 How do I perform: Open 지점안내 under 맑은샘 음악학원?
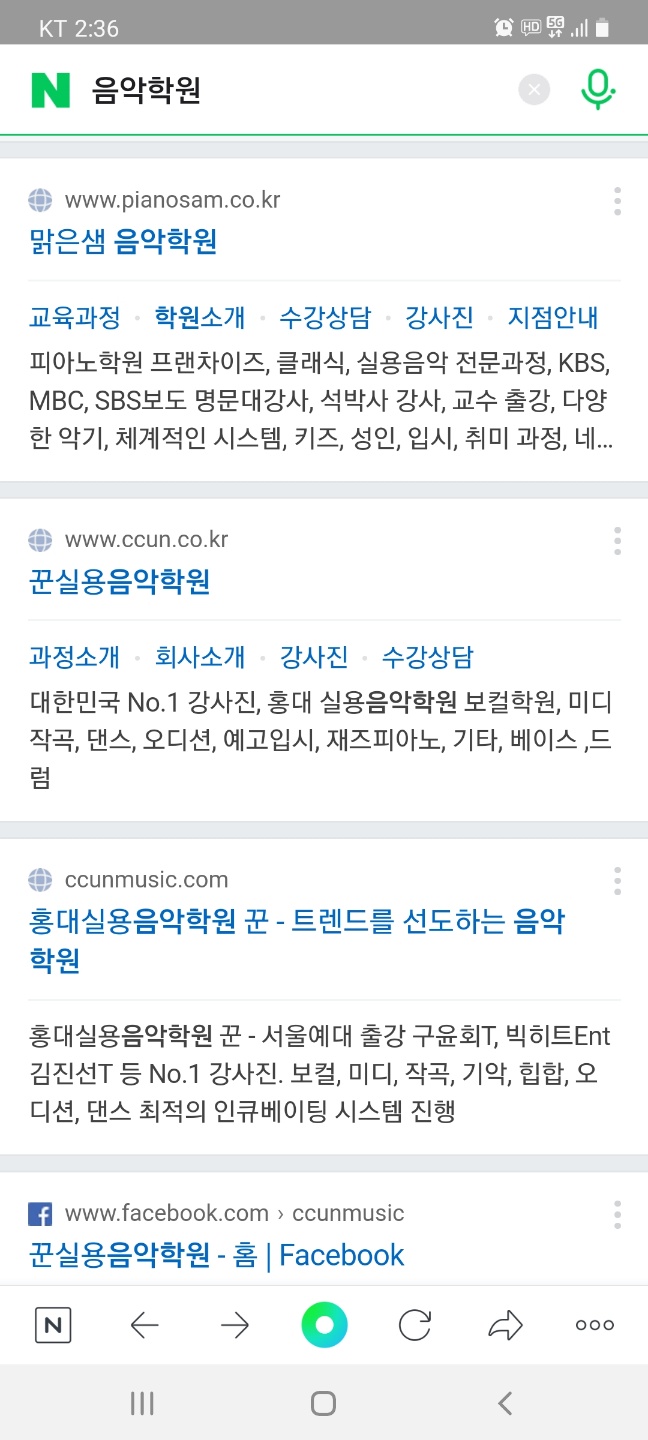[553, 318]
